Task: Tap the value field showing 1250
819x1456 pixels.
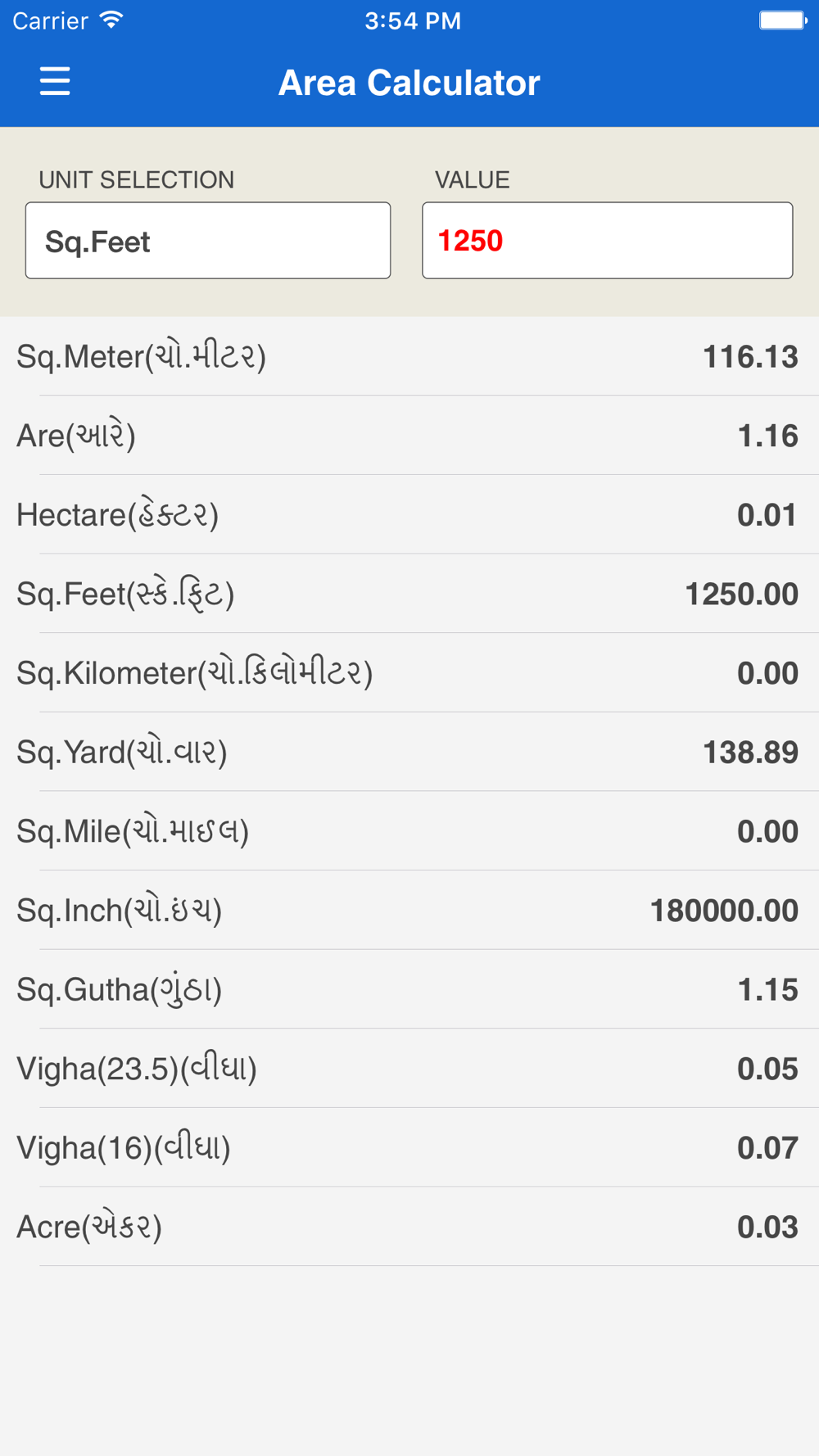Action: [x=607, y=241]
